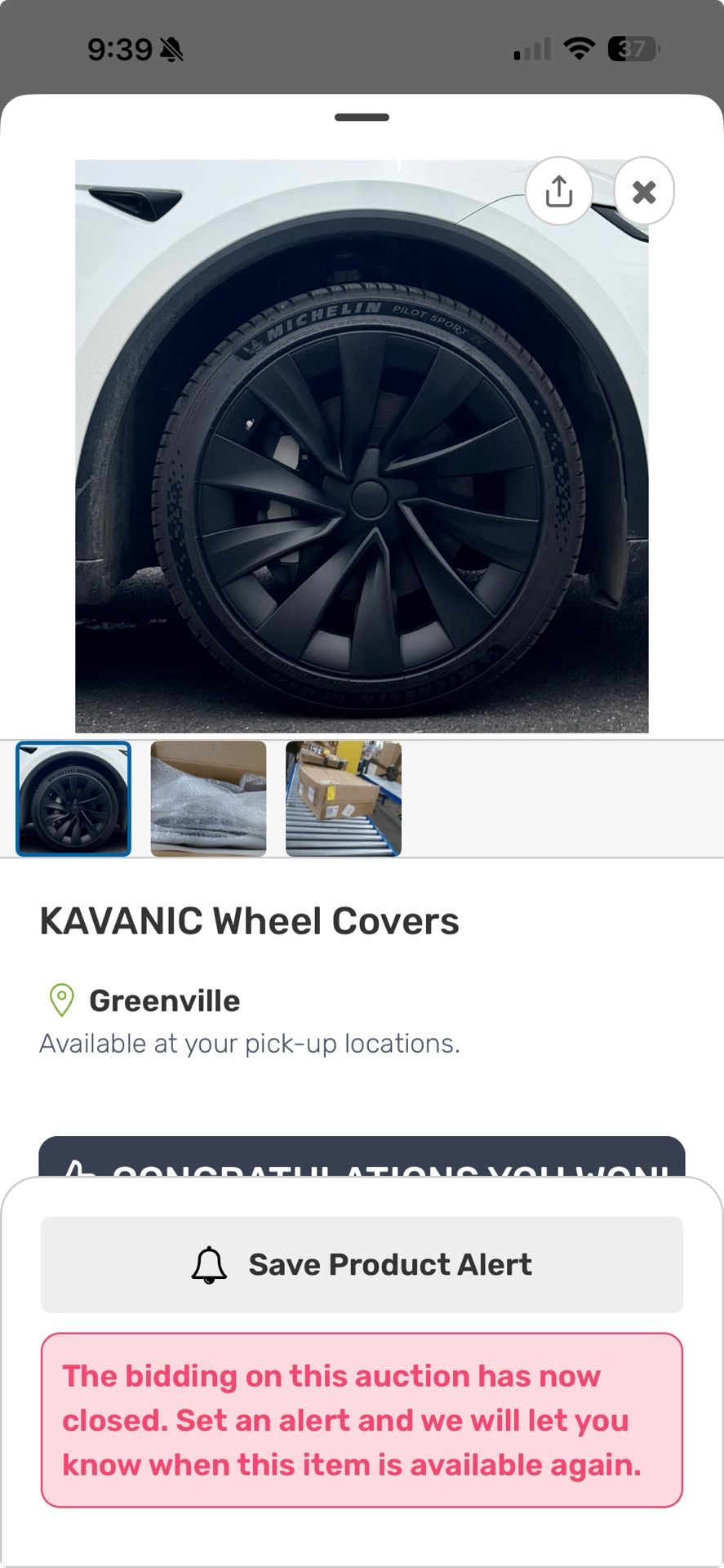This screenshot has width=724, height=1568.
Task: Tap the sheet drag handle at top
Action: tap(362, 117)
